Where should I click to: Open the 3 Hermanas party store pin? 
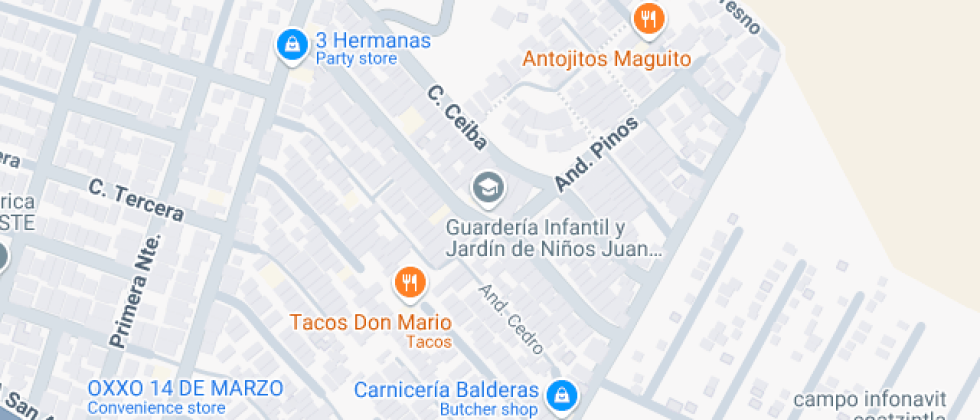pos(292,46)
